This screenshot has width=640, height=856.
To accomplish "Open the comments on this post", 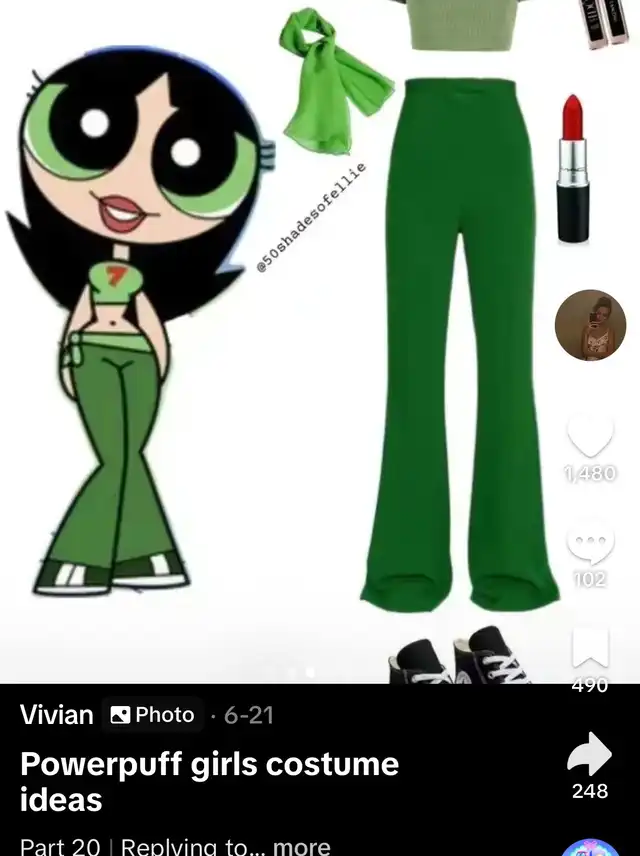I will tap(590, 543).
